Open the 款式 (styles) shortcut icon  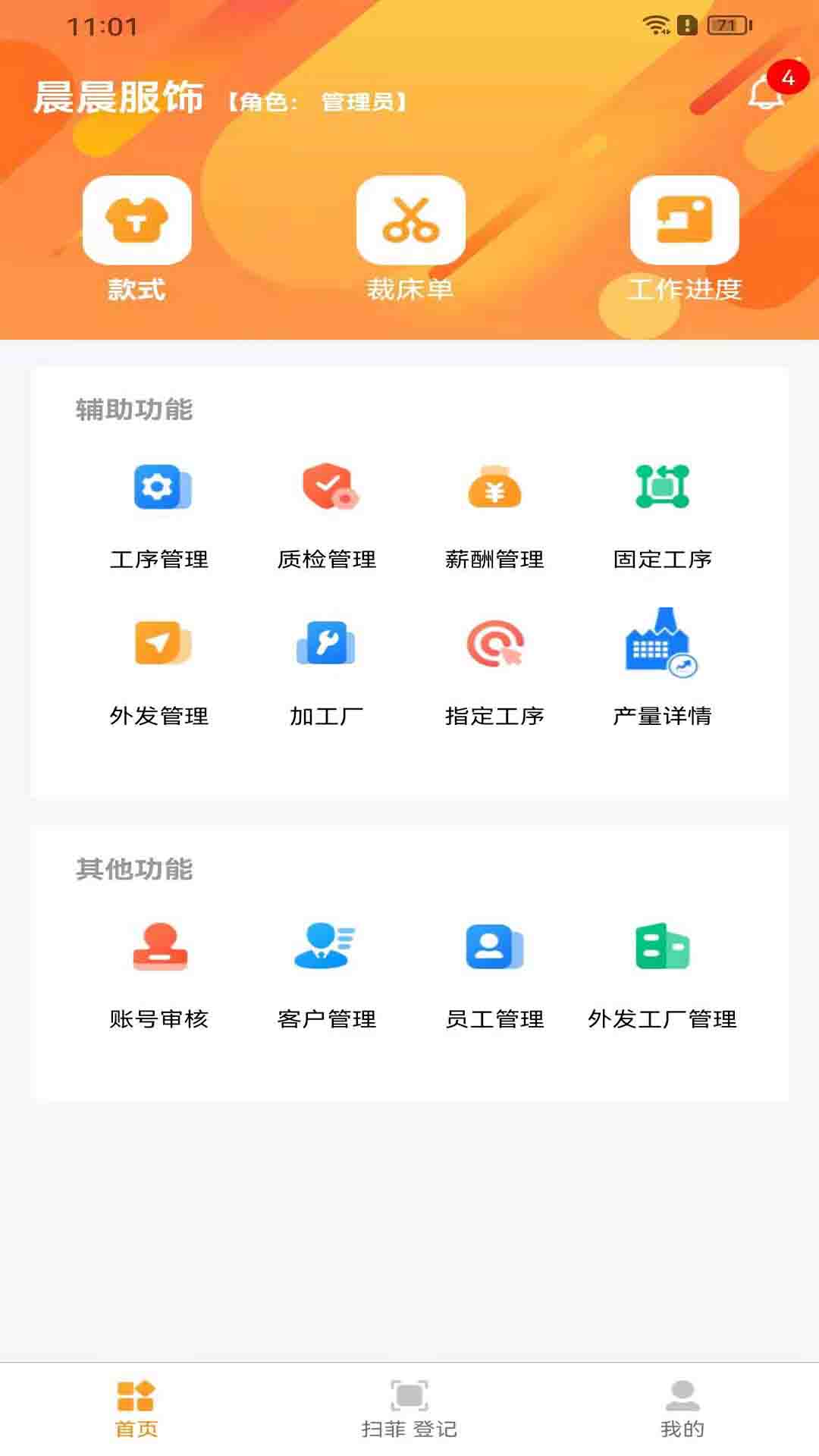click(137, 221)
